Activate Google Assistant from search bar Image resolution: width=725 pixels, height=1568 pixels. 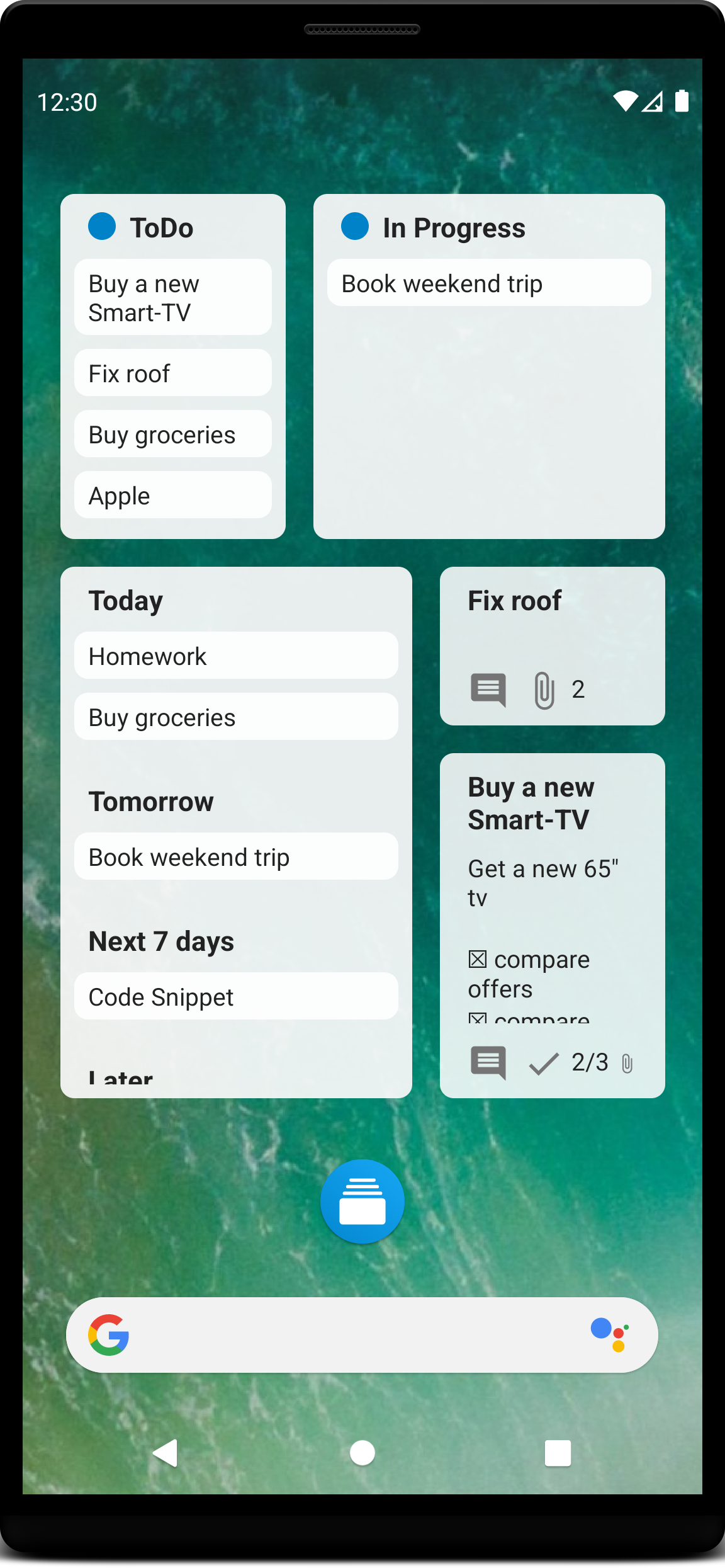[x=609, y=1334]
